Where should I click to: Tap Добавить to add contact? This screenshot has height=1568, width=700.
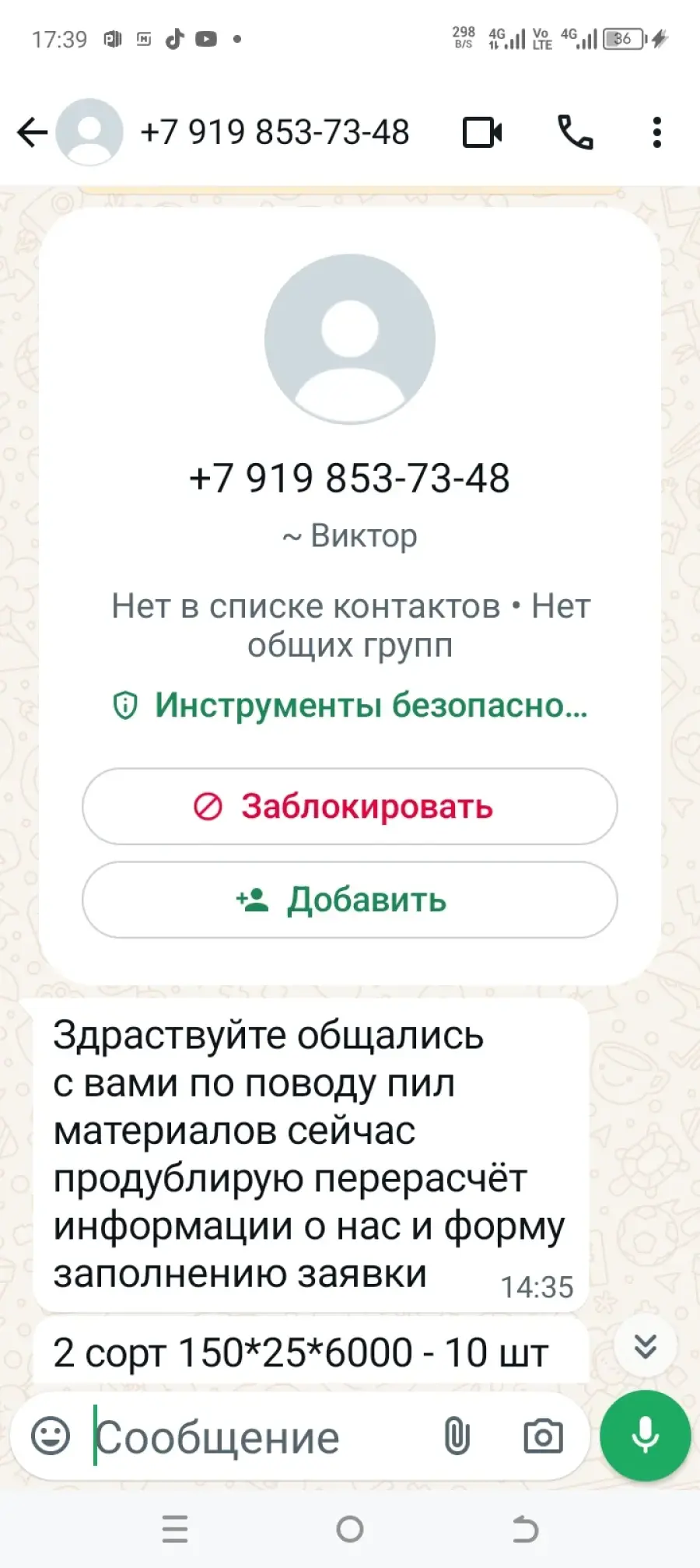[x=350, y=900]
